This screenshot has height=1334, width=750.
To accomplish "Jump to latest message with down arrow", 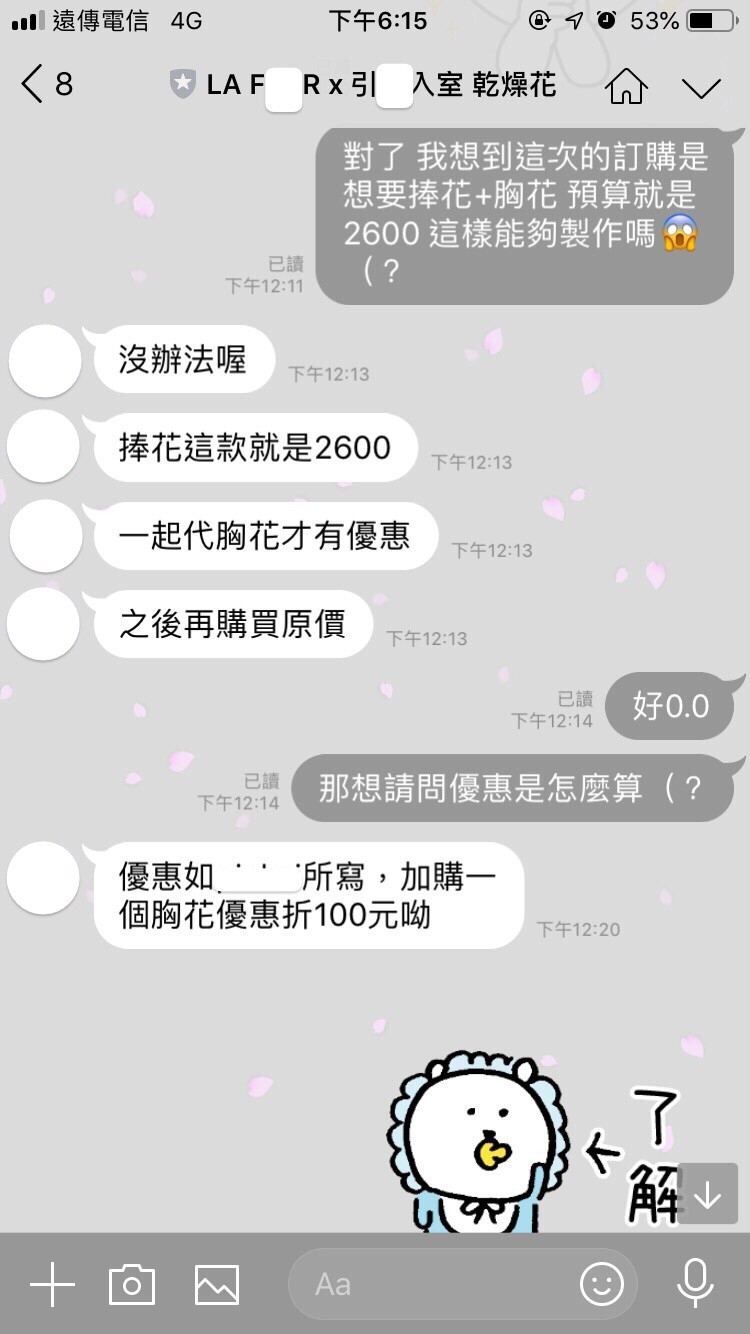I will pyautogui.click(x=707, y=1194).
